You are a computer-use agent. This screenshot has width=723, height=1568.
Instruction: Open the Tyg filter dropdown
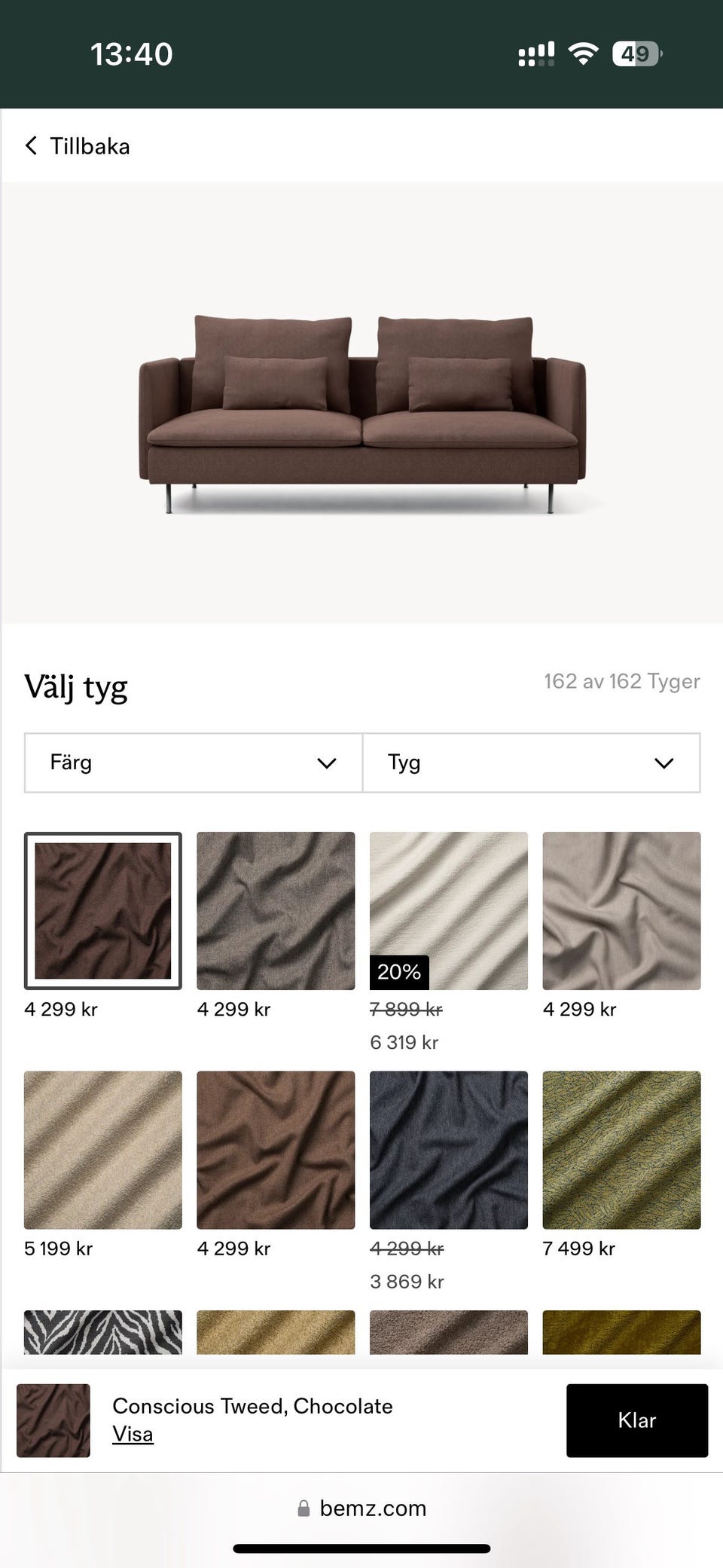tap(530, 763)
